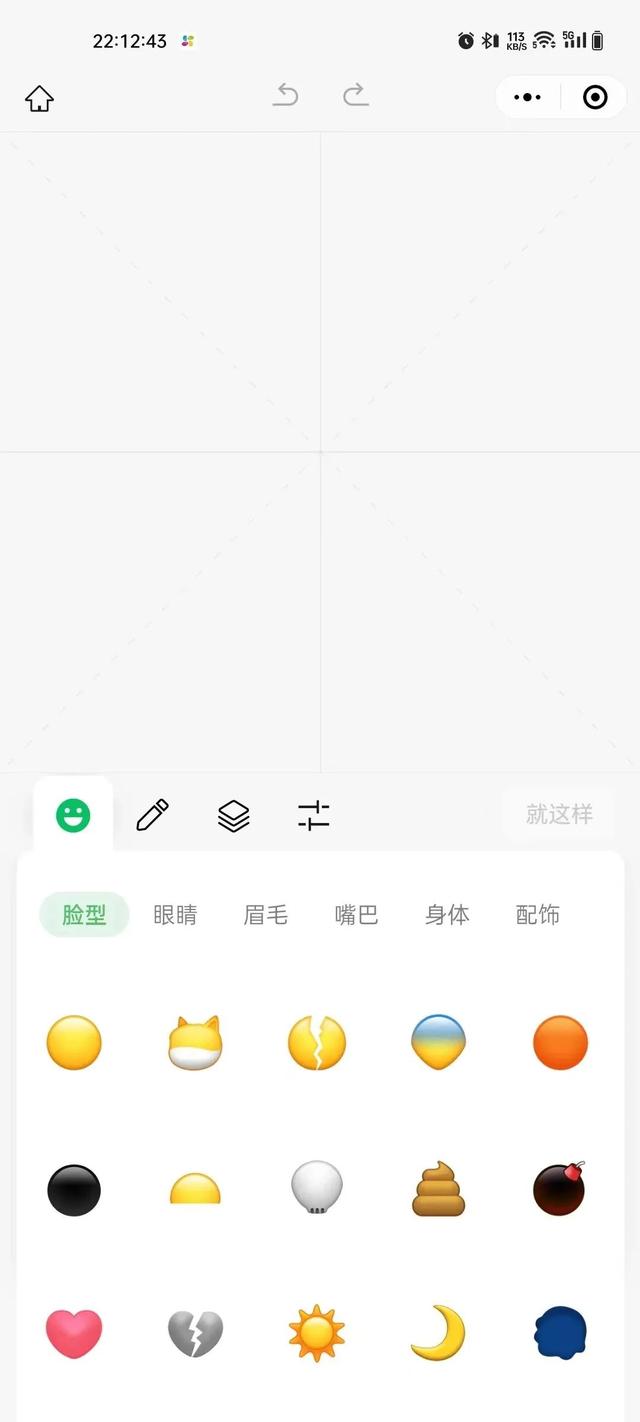Screen dimensions: 640x1422
Task: Go to the home page
Action: coord(39,98)
